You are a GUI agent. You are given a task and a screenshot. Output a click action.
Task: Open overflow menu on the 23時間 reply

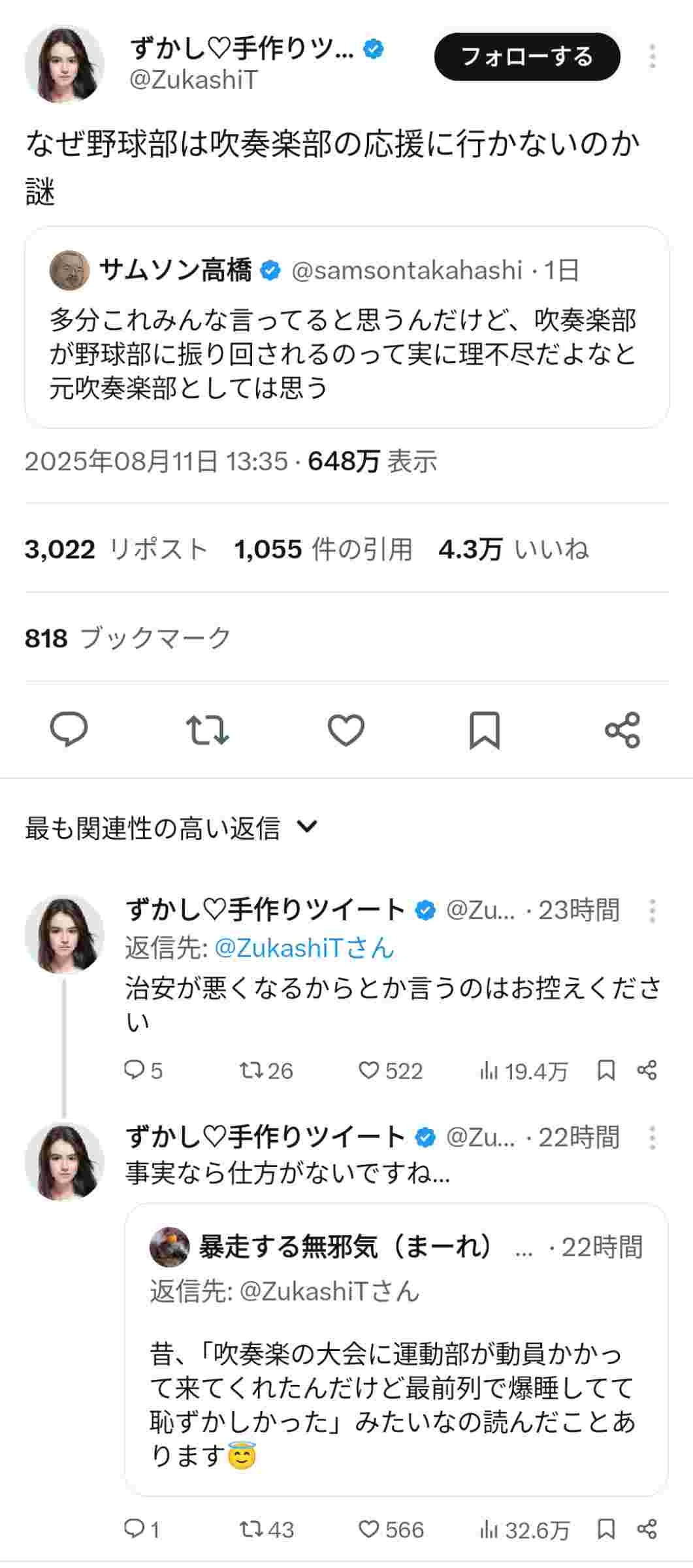652,910
